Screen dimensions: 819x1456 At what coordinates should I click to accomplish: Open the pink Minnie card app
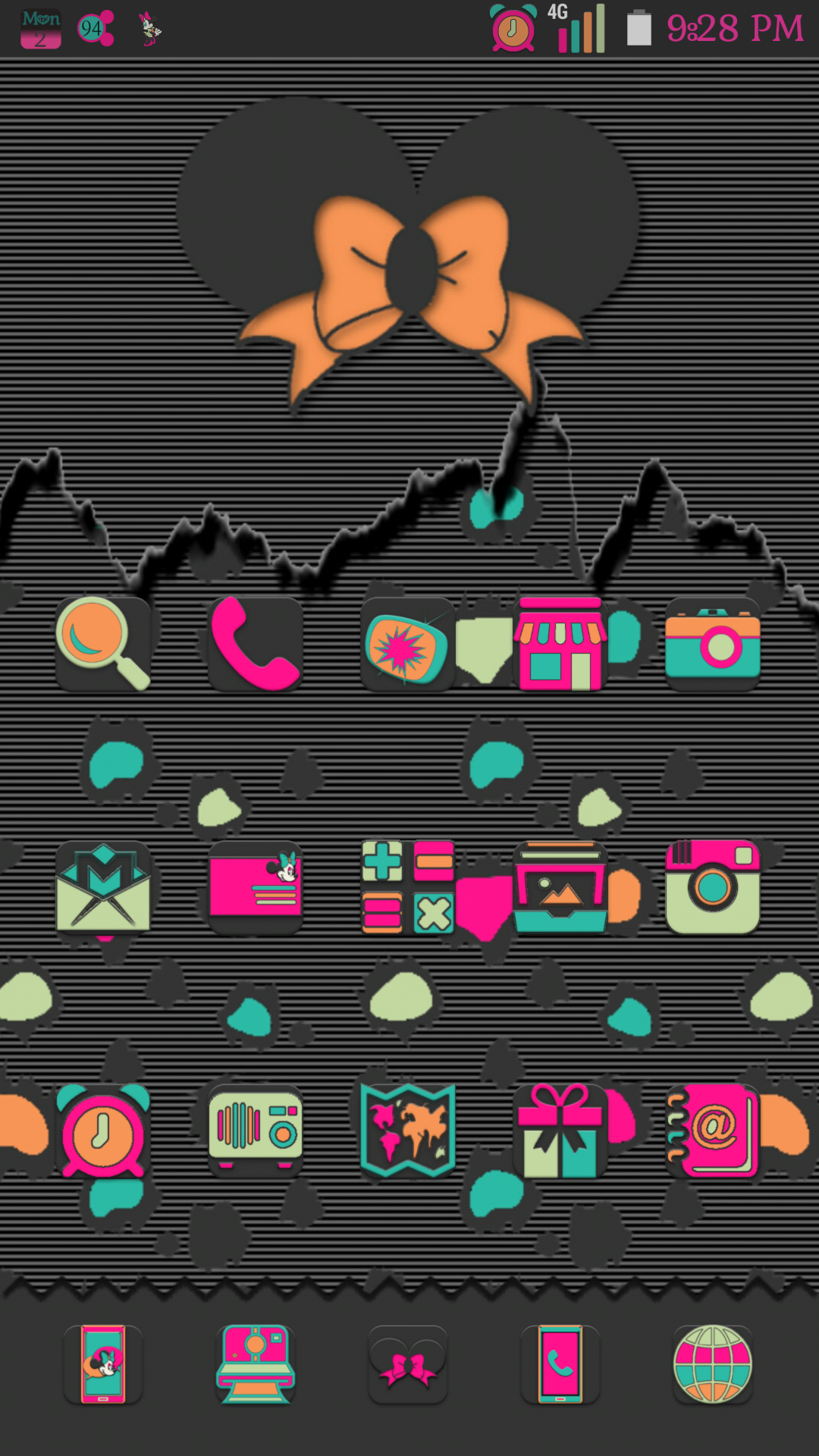tap(256, 887)
